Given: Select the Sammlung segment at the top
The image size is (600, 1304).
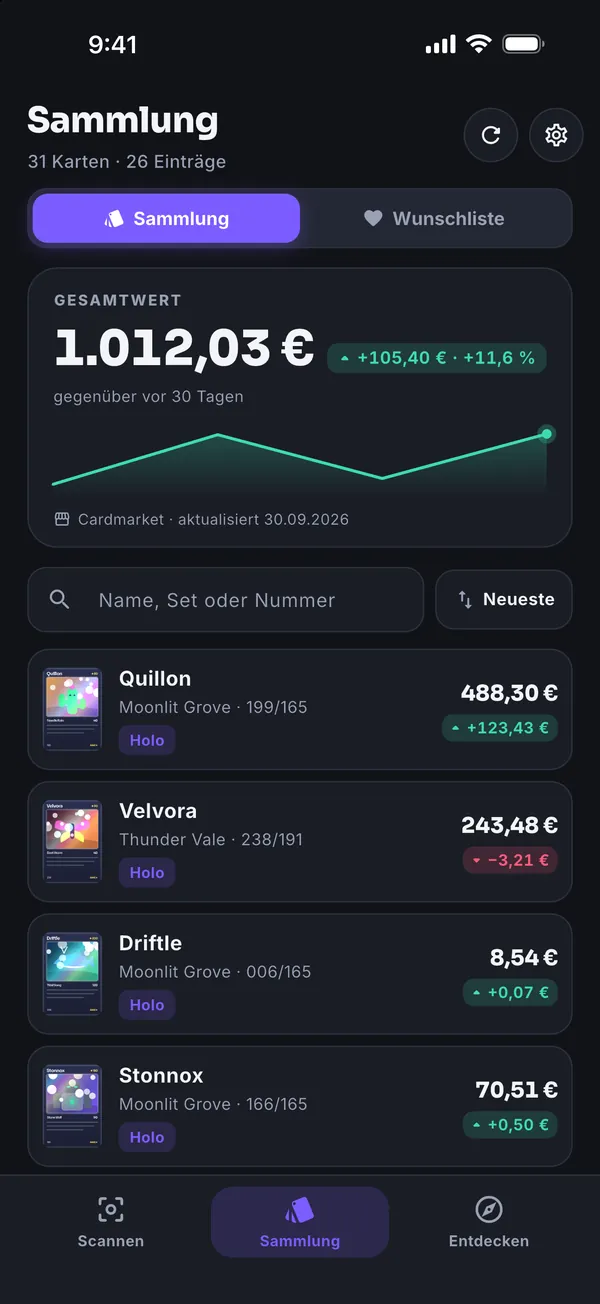Looking at the screenshot, I should click(x=166, y=218).
